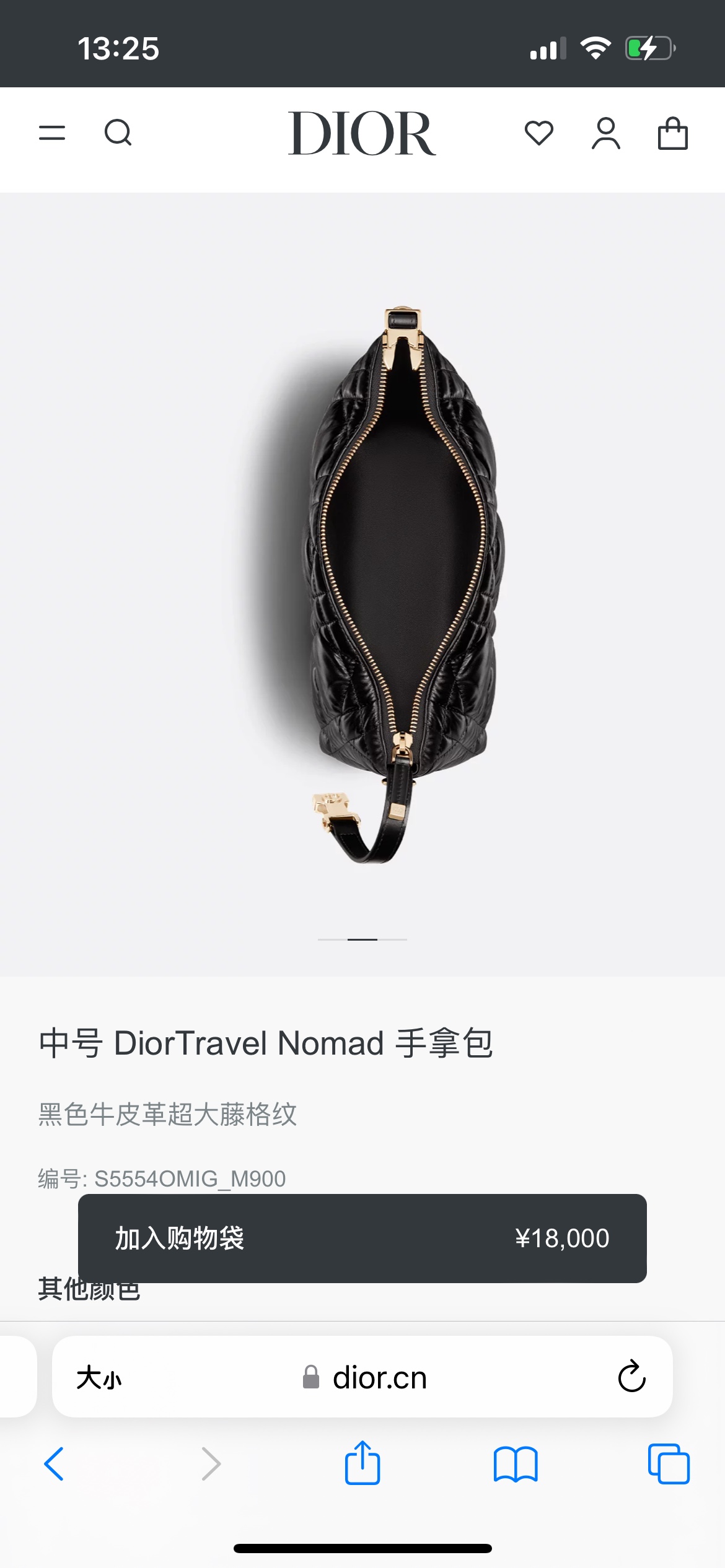Open the hamburger menu
725x1568 pixels.
(52, 133)
